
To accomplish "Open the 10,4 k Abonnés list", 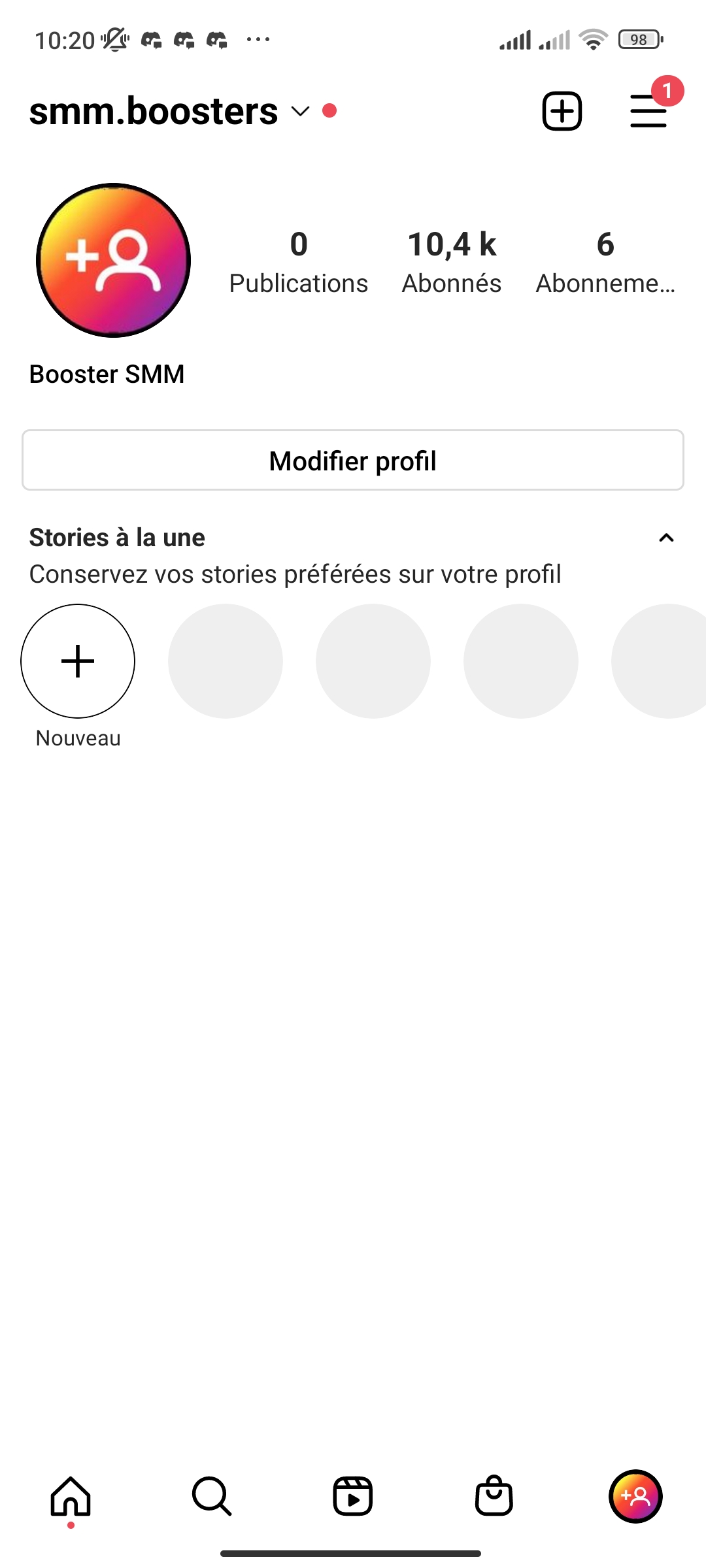I will [452, 262].
